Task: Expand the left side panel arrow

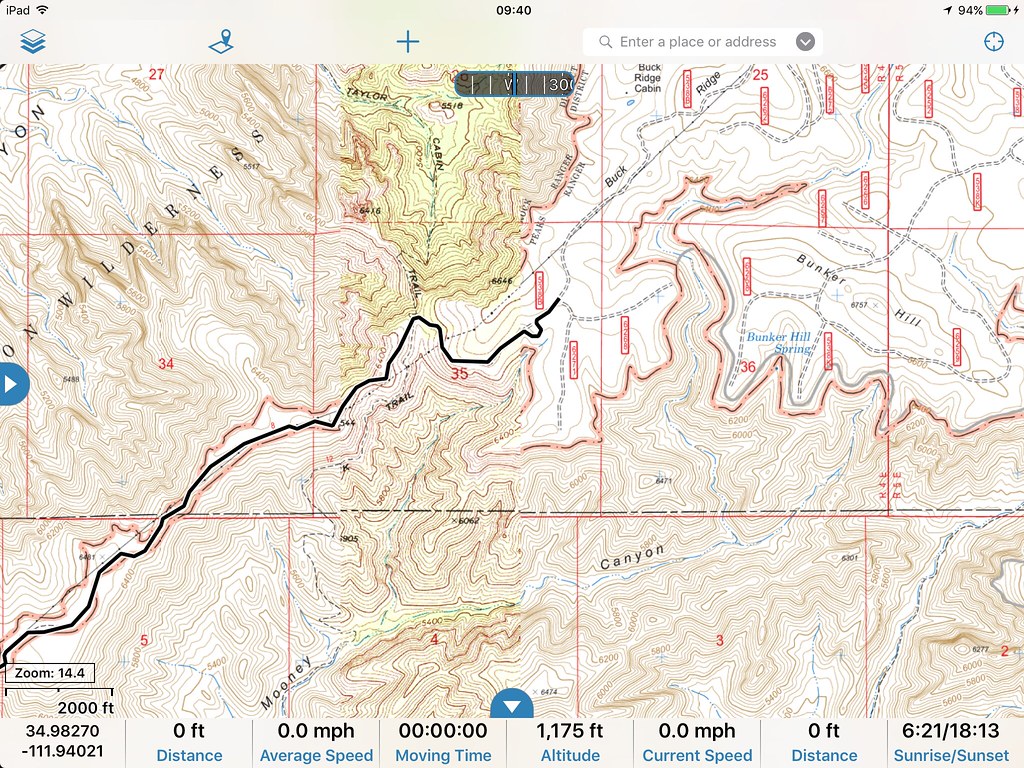Action: coord(10,385)
